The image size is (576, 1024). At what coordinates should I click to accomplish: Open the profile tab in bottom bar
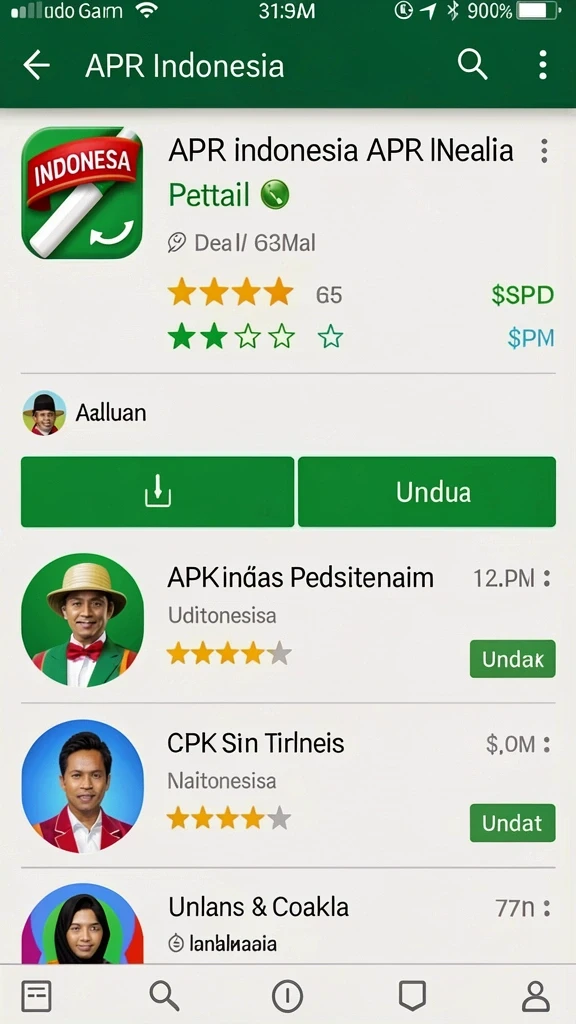pos(536,997)
